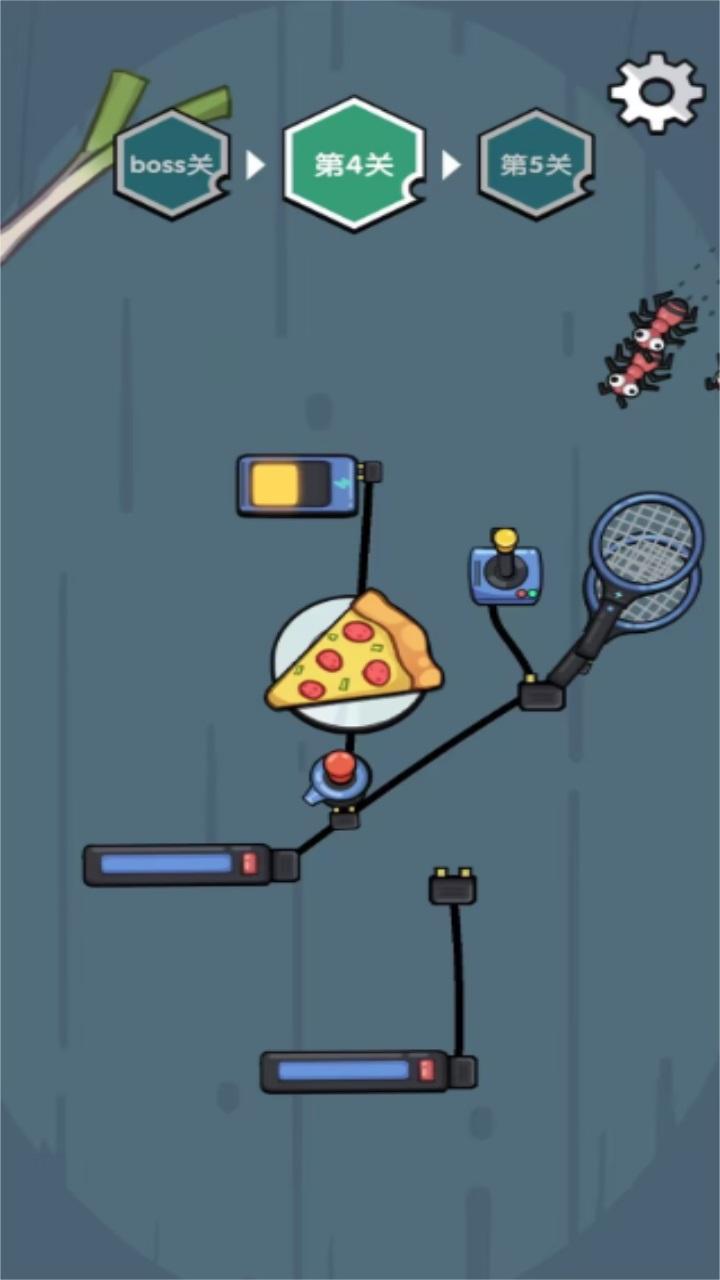Select the 第5关 level badge

coord(535,165)
